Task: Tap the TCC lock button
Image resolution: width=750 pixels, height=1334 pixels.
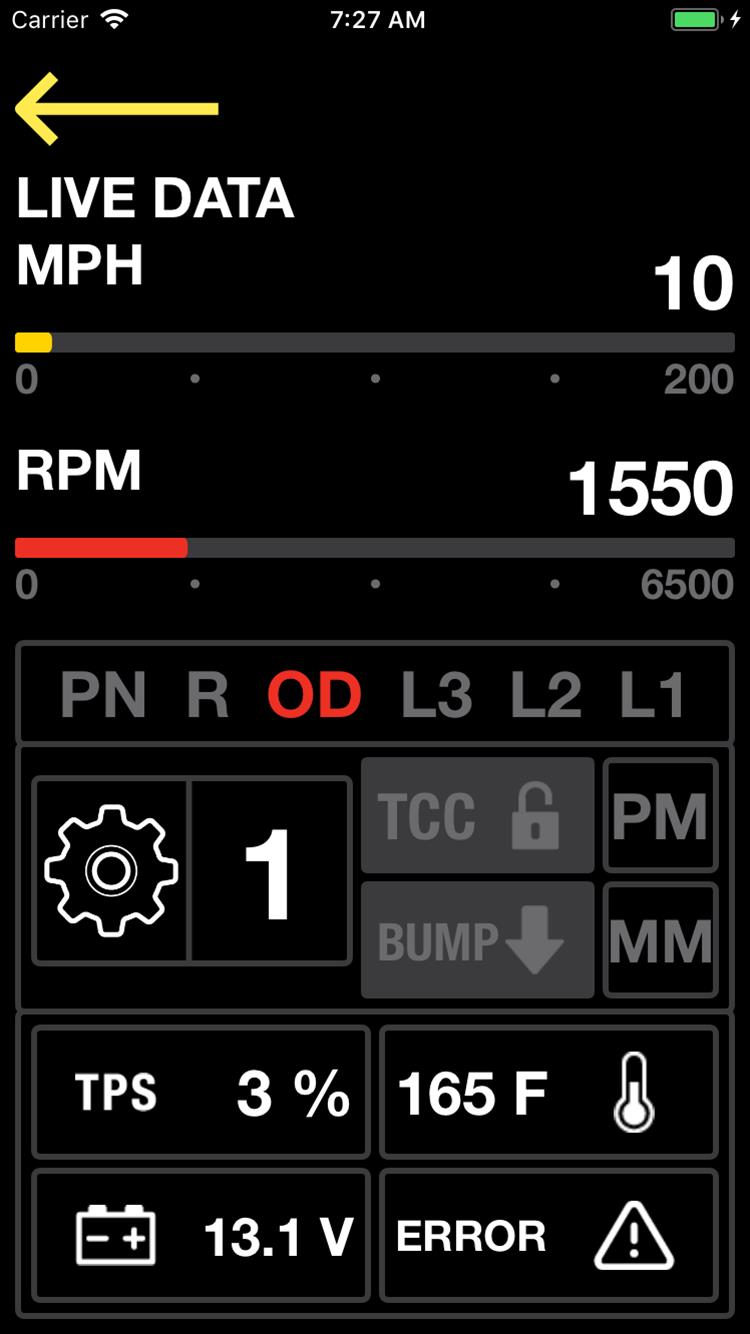Action: pos(477,815)
